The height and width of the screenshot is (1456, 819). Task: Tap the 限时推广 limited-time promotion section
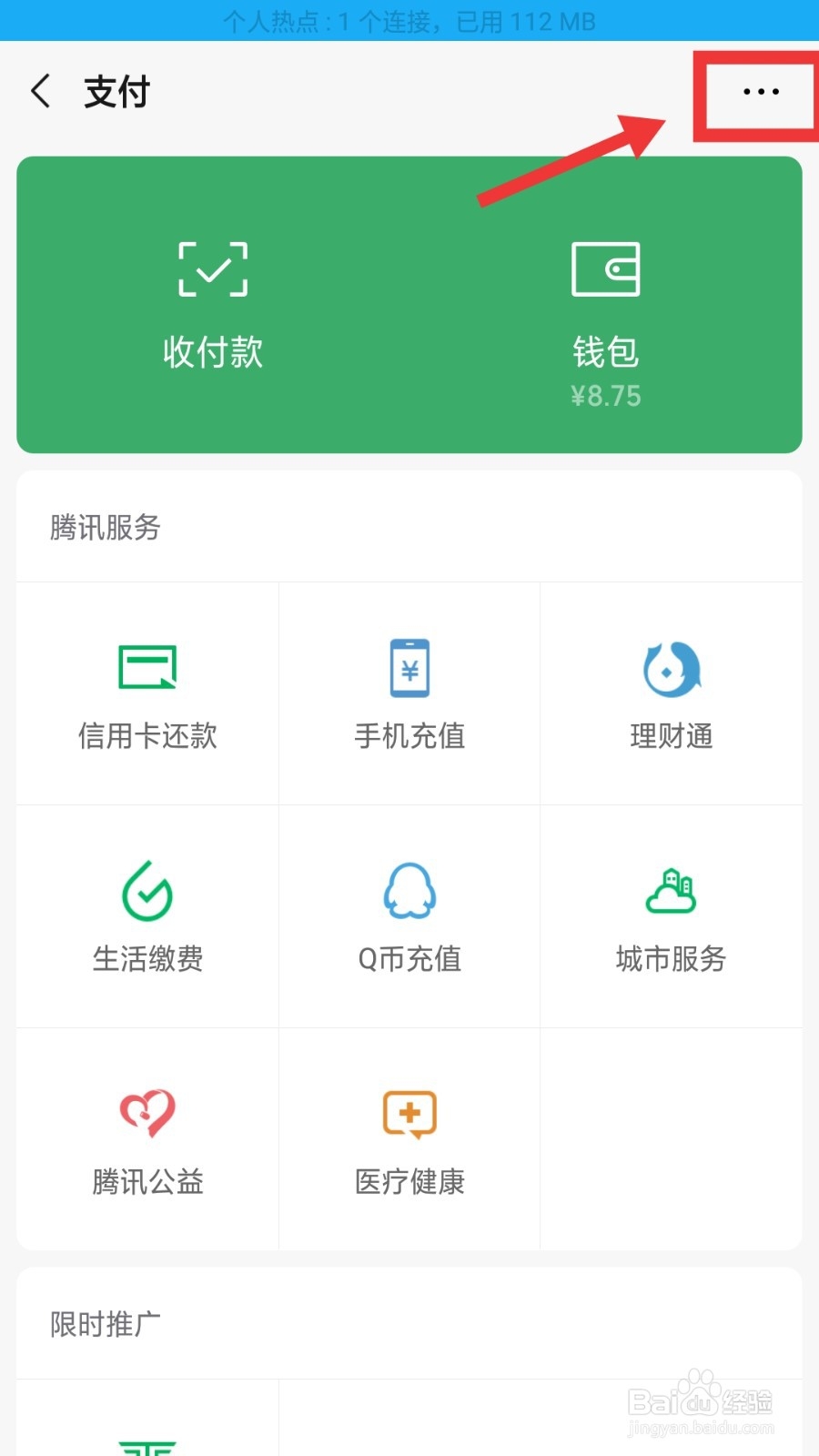(x=104, y=1324)
